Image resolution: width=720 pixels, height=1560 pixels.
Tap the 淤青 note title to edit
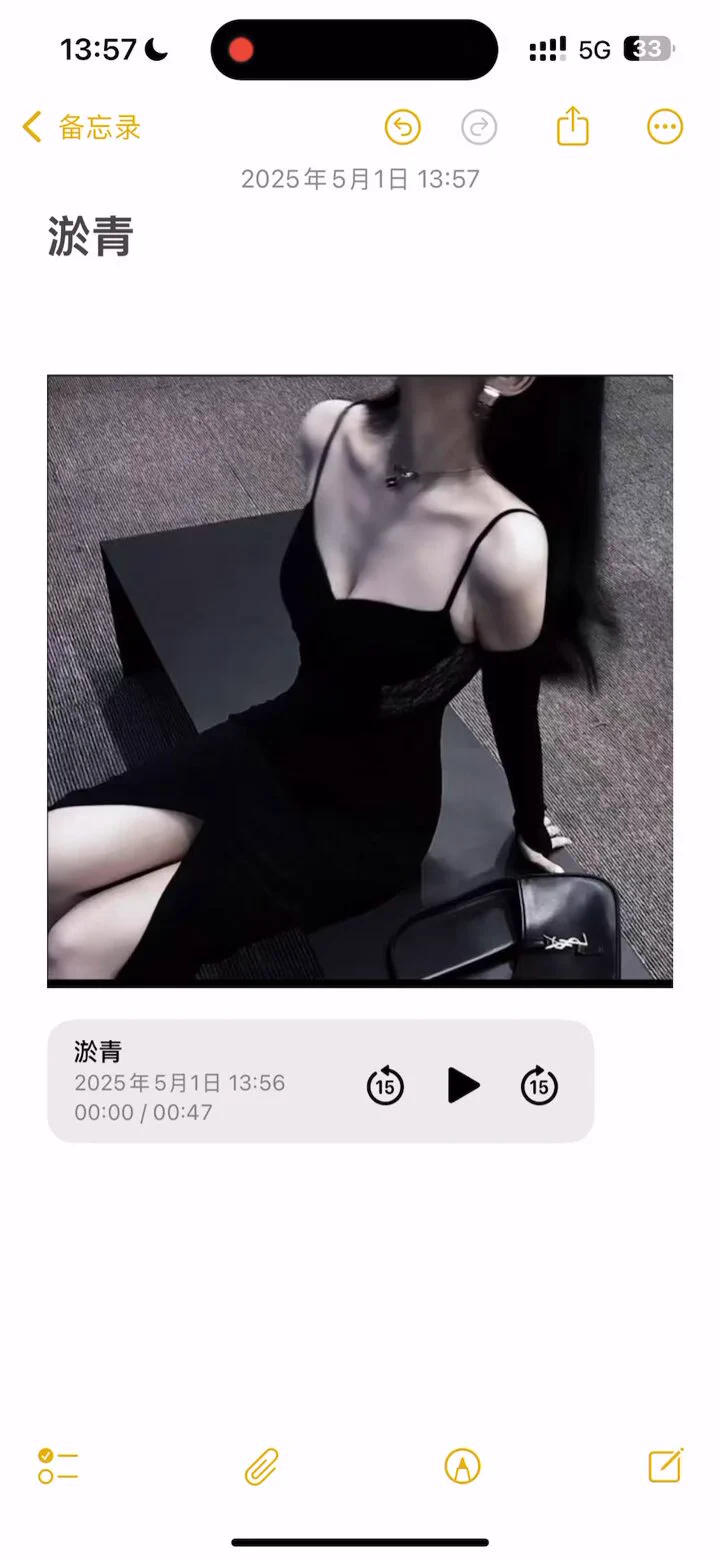tap(91, 238)
